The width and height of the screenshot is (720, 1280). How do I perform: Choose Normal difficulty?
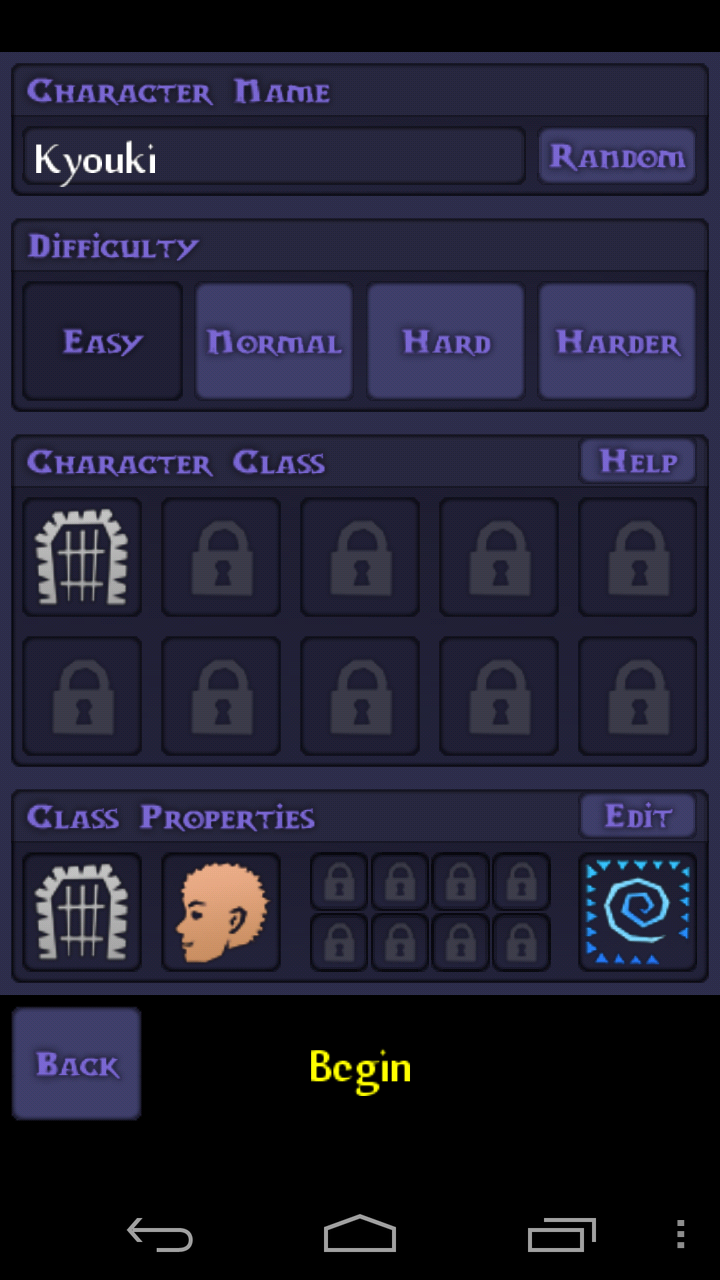tap(274, 341)
